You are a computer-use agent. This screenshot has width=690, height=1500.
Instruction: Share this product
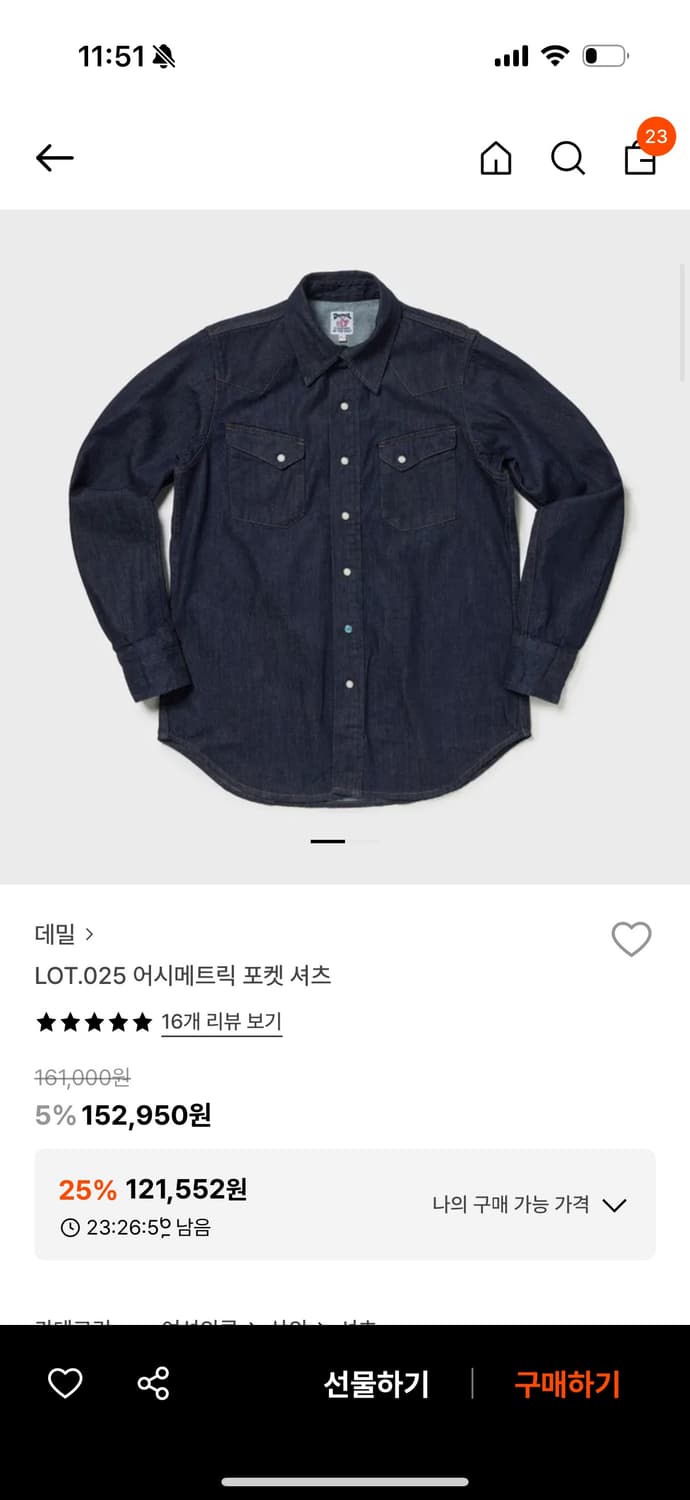(x=153, y=1383)
